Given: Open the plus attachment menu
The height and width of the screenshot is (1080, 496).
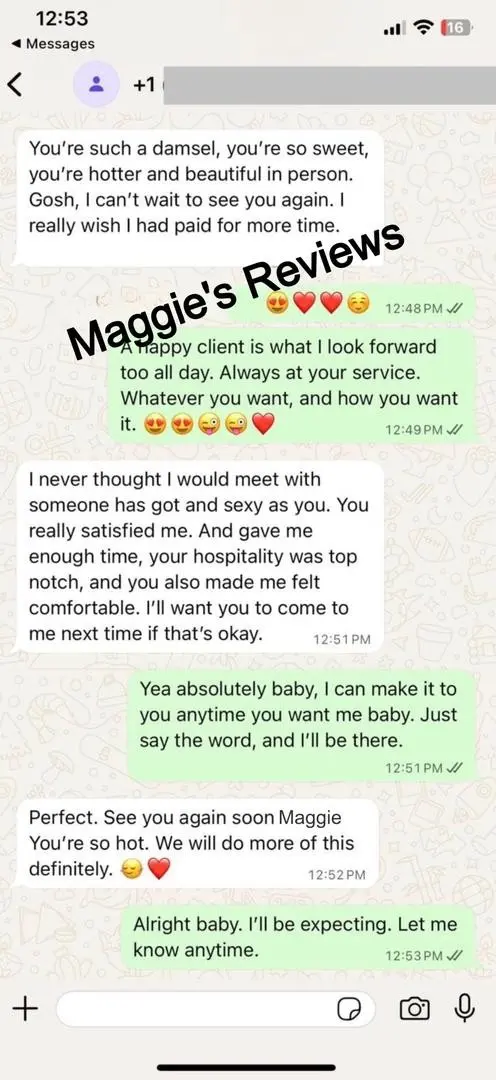Looking at the screenshot, I should pyautogui.click(x=25, y=1009).
